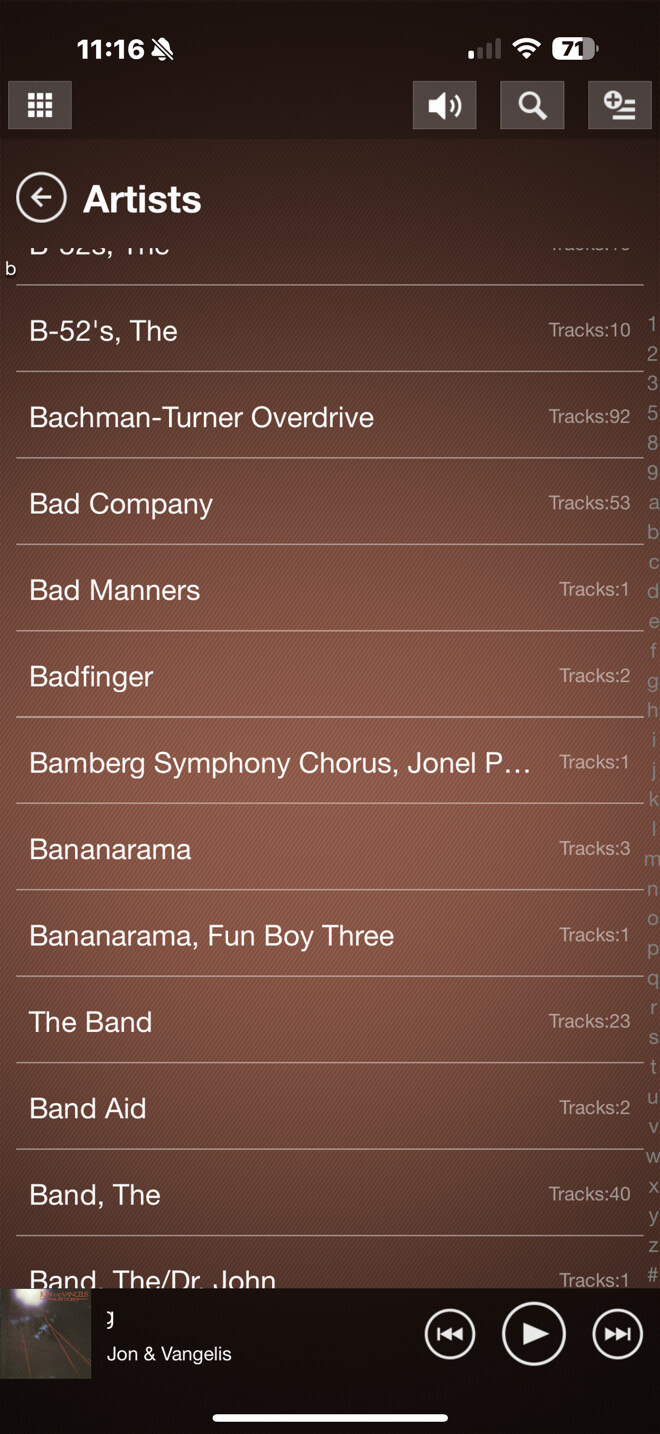660x1434 pixels.
Task: Open The Band with 23 tracks
Action: [330, 1021]
